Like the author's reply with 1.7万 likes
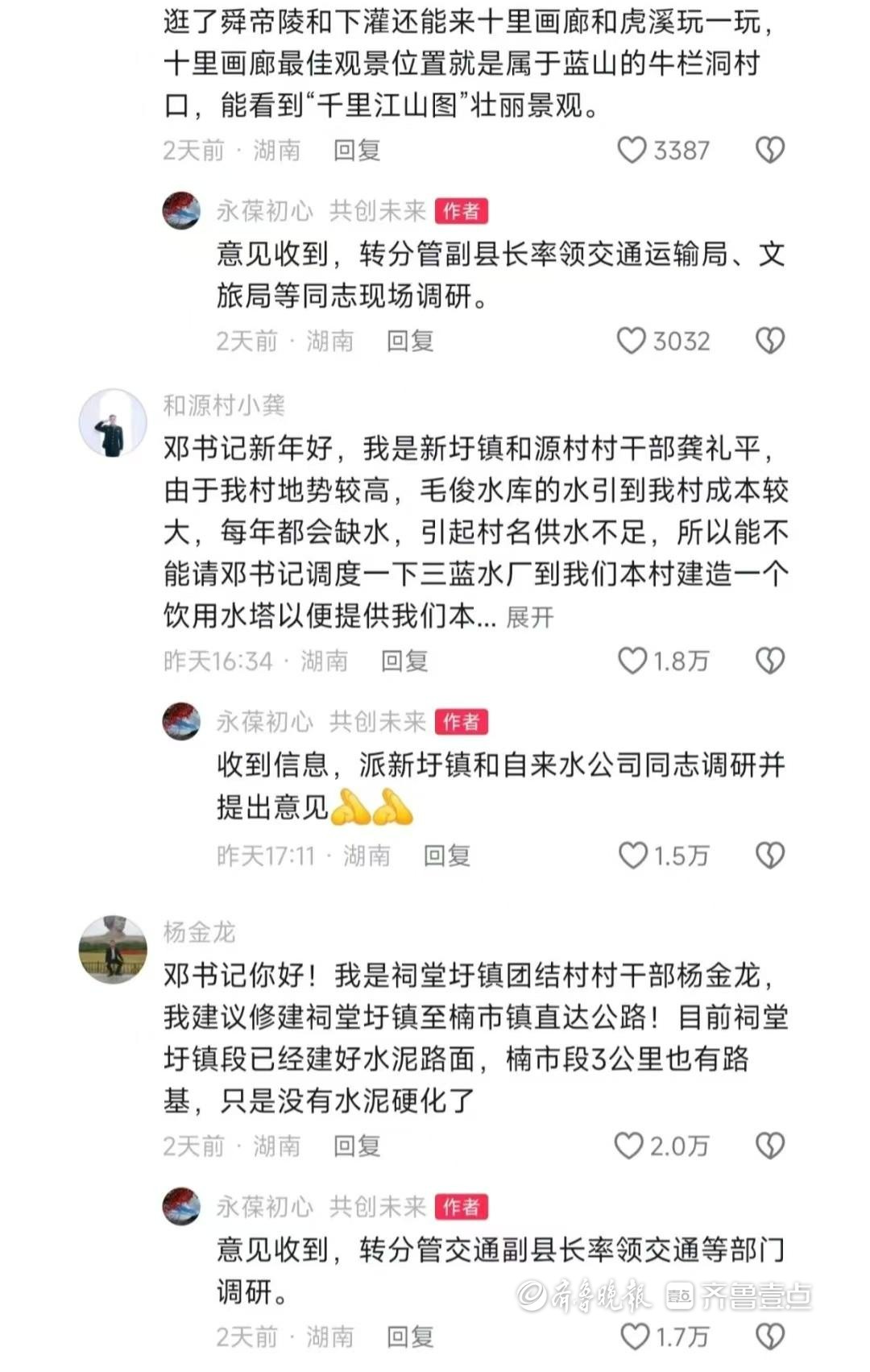This screenshot has height=1372, width=870. [x=635, y=1337]
